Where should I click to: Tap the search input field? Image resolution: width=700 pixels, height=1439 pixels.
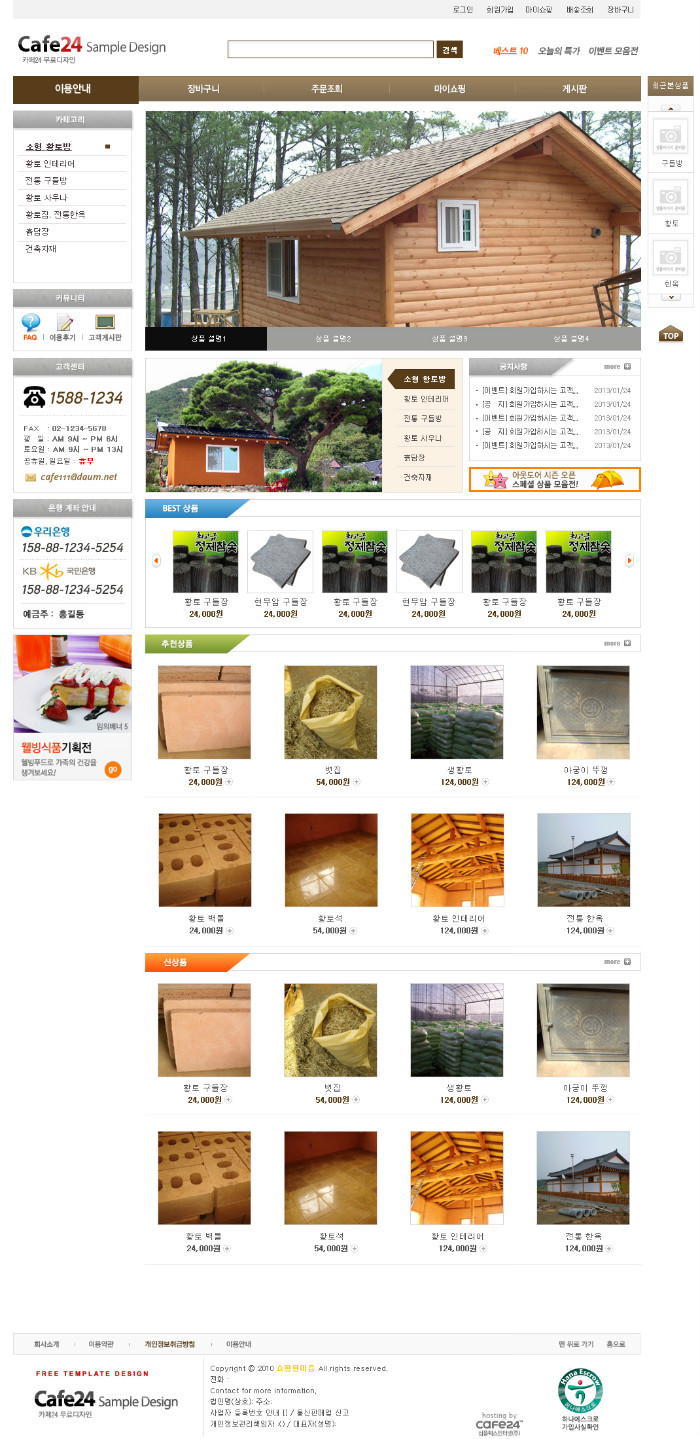click(x=331, y=49)
